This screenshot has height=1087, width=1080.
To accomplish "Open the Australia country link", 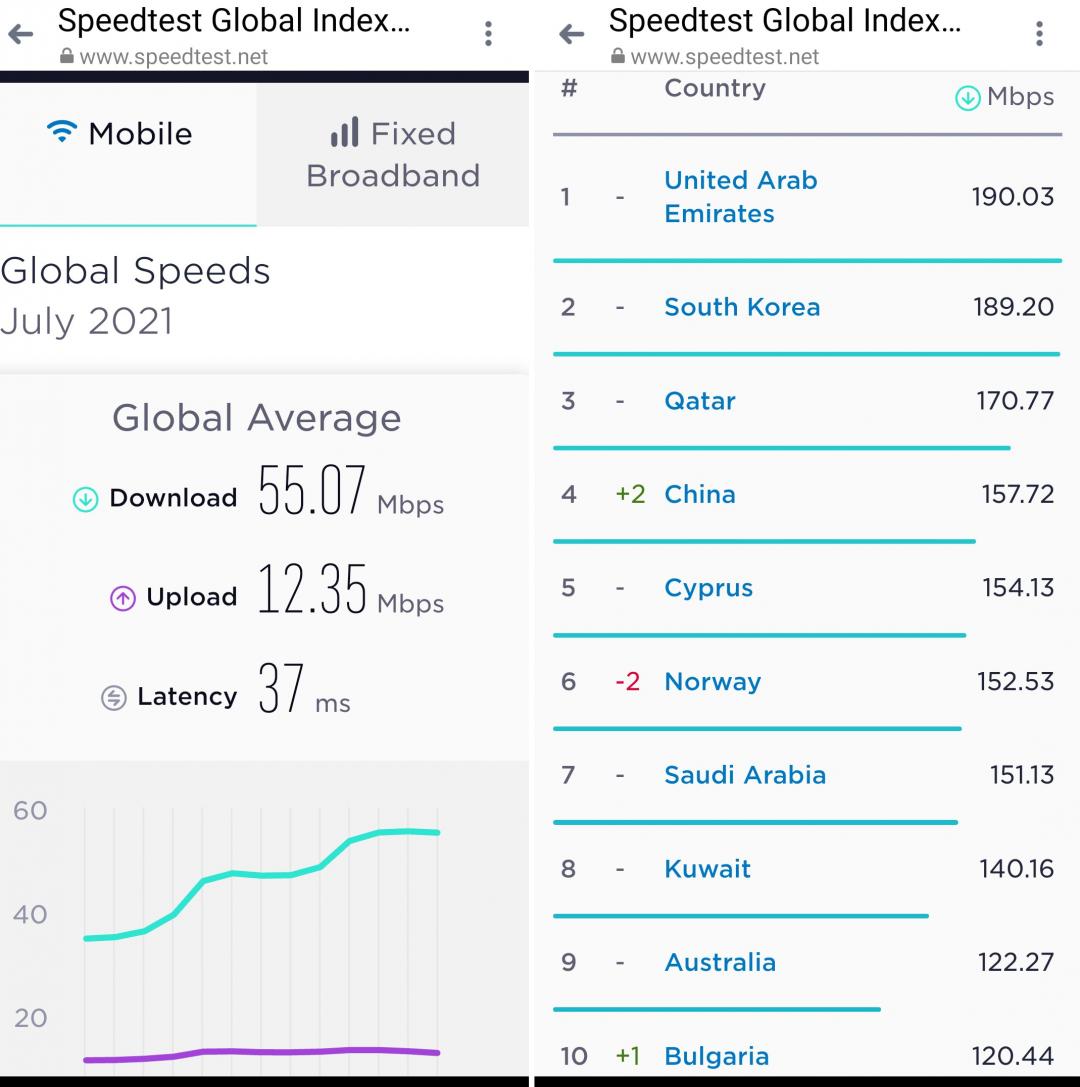I will pos(720,962).
